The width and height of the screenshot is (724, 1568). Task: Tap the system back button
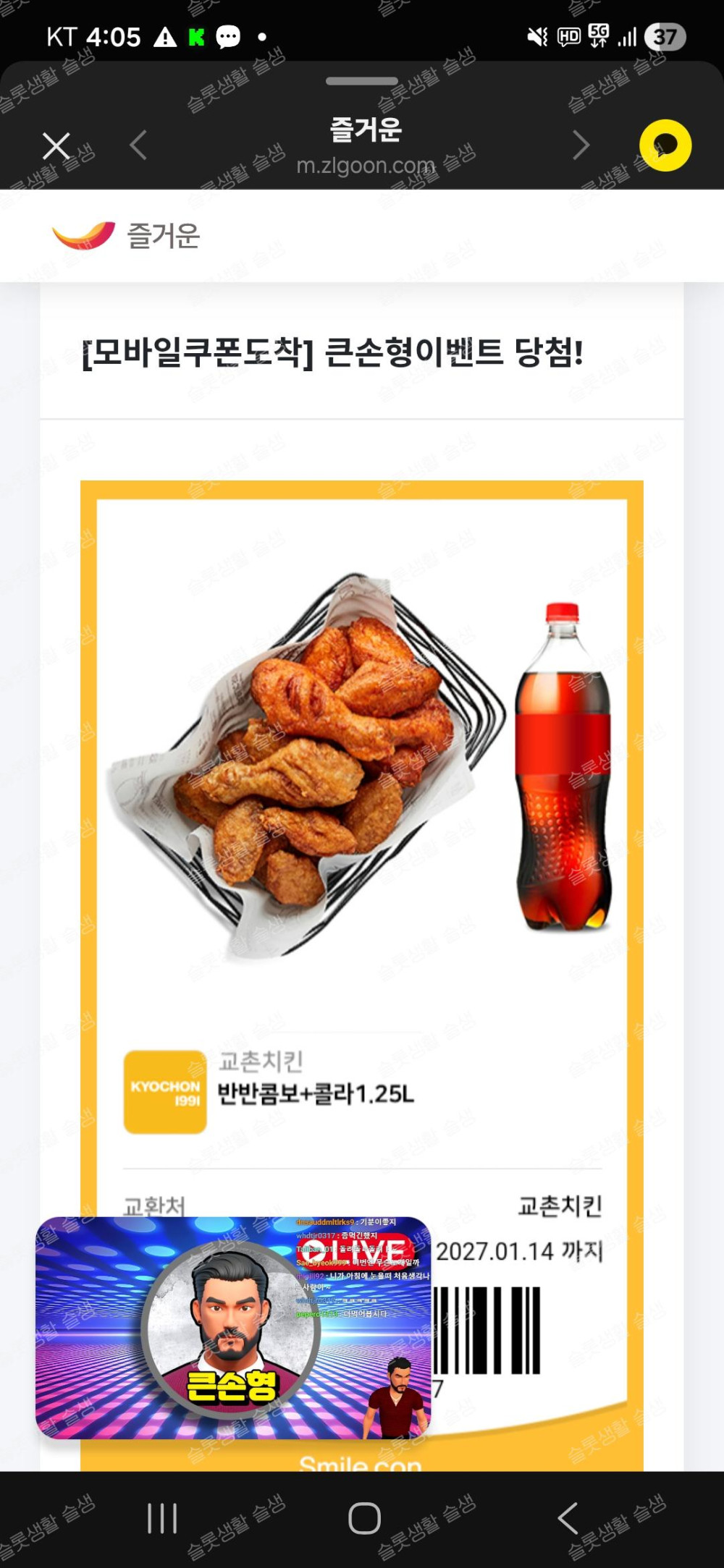tap(568, 1518)
